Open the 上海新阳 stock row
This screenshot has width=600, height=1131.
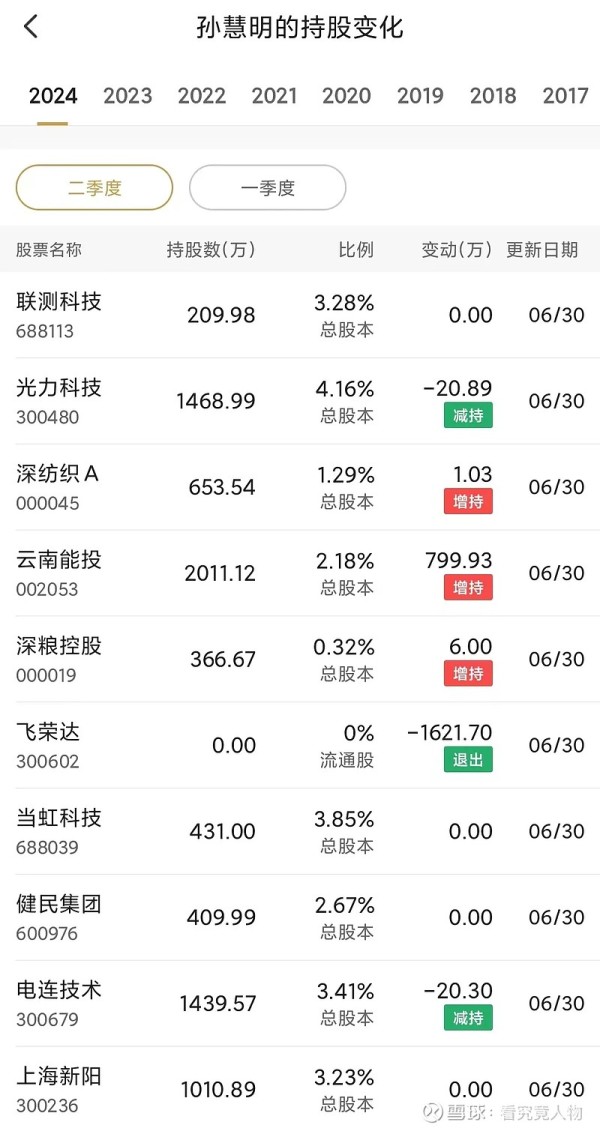coord(300,1088)
